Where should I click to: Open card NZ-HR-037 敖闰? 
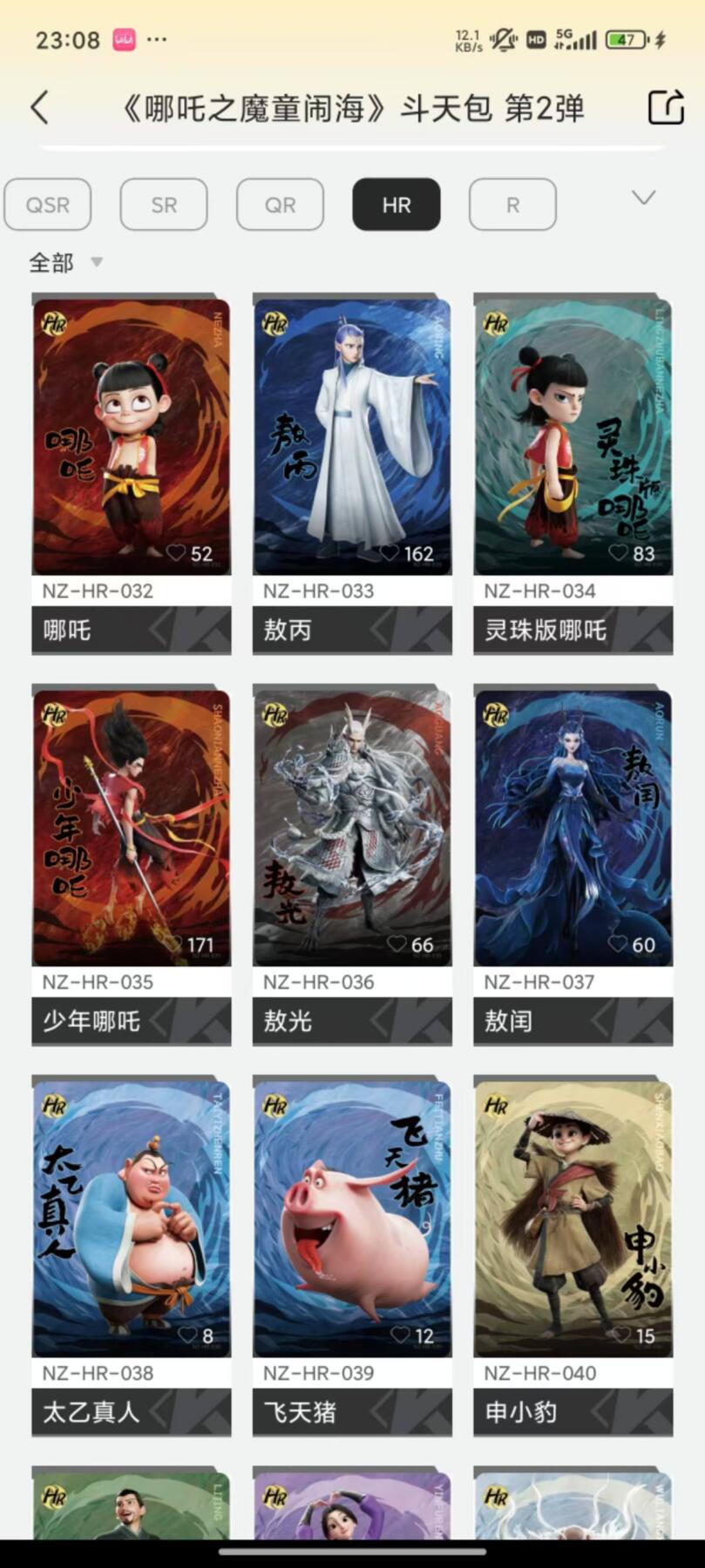[573, 828]
